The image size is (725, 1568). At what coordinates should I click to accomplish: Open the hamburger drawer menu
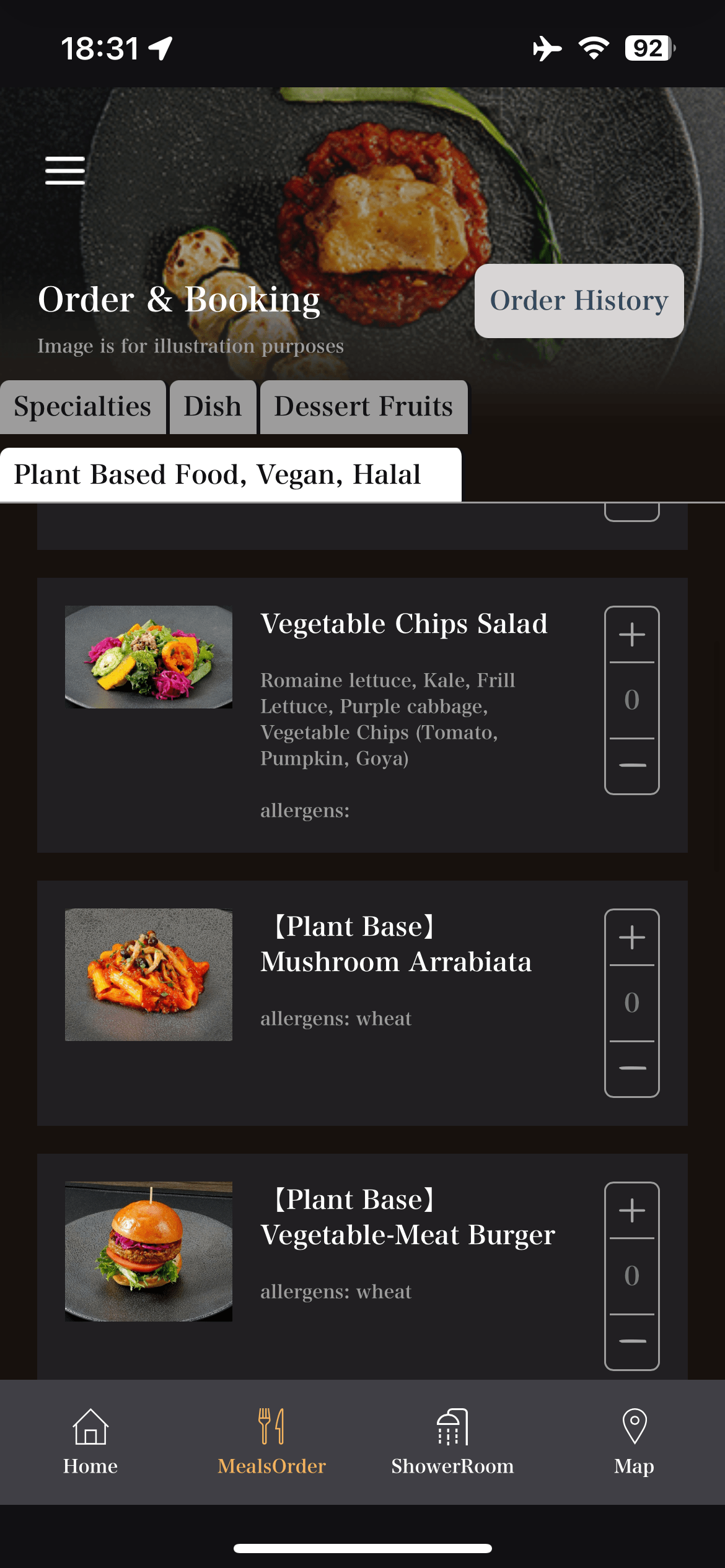(65, 170)
